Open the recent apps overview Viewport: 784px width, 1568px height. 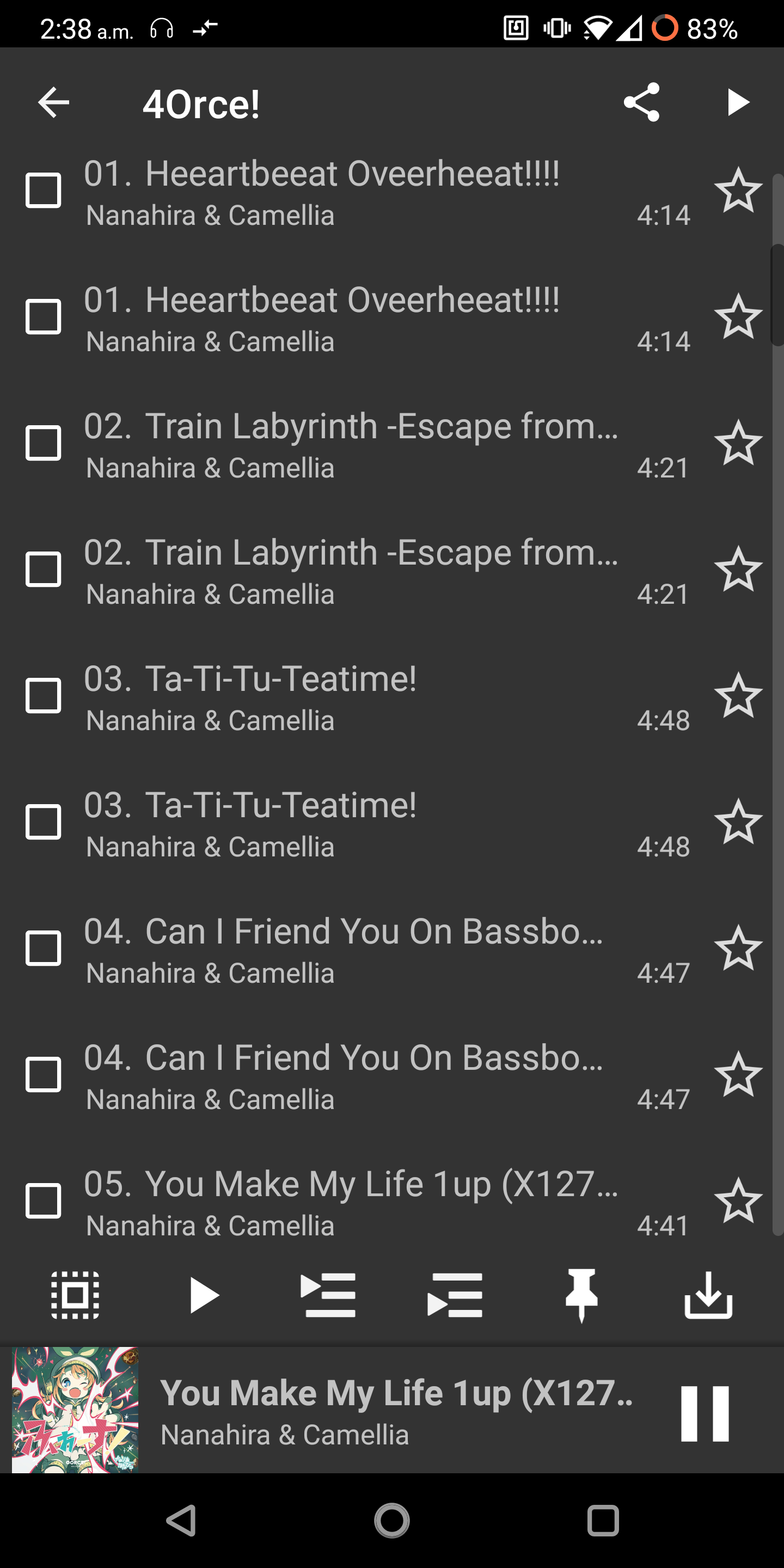603,1521
